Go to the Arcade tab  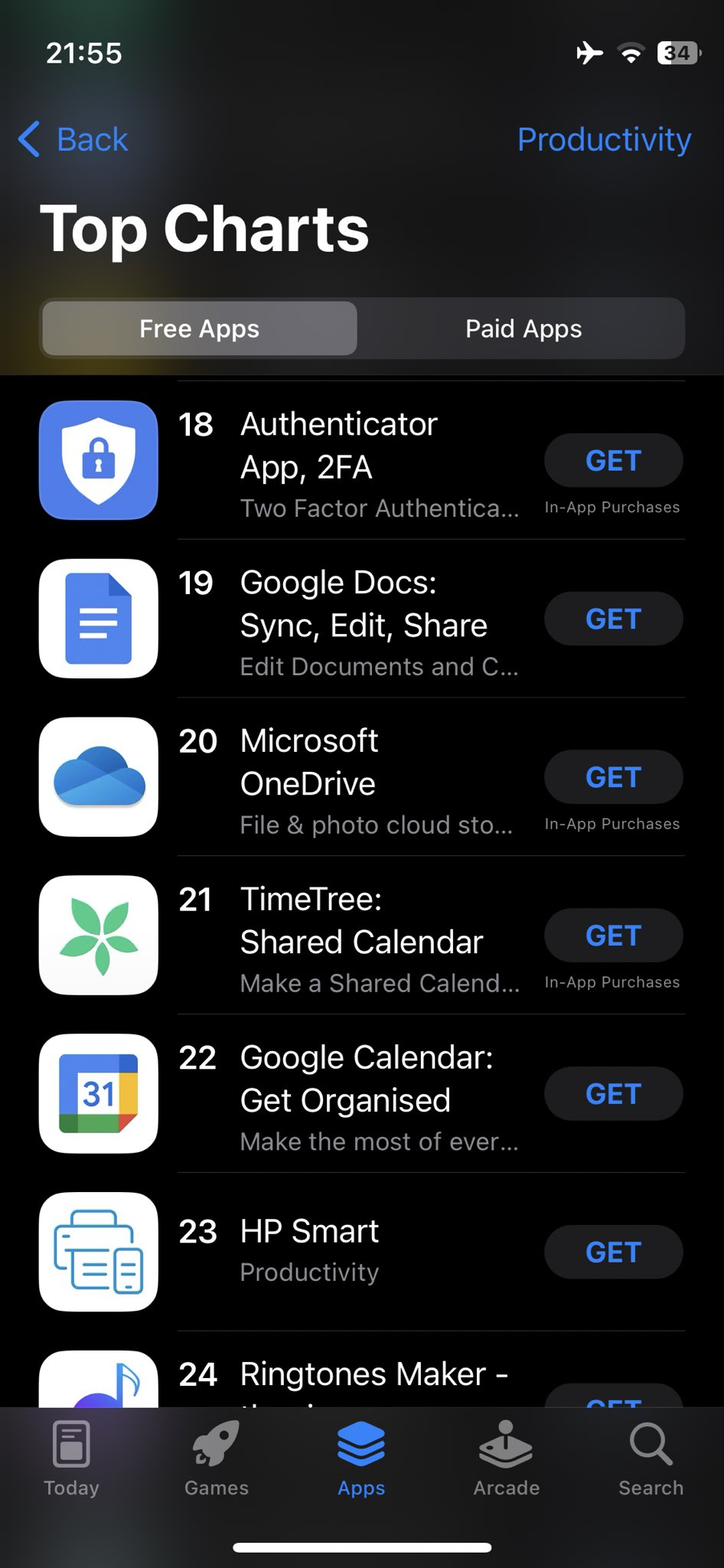coord(506,1459)
